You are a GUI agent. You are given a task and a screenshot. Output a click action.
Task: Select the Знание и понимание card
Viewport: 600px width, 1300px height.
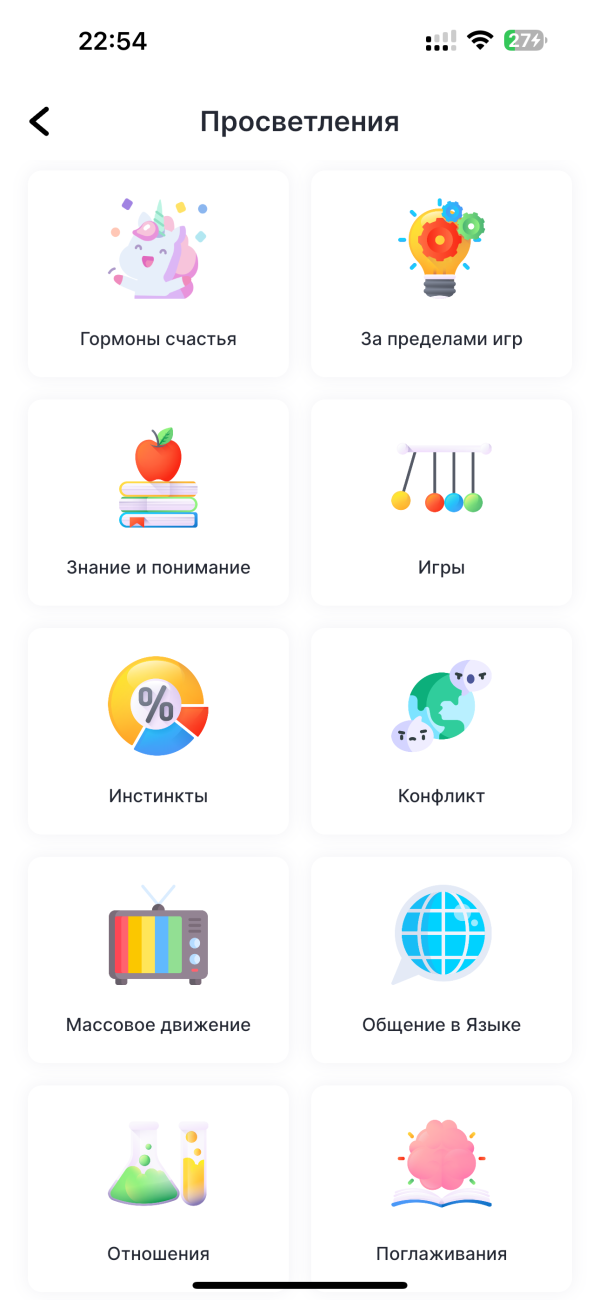pos(158,502)
